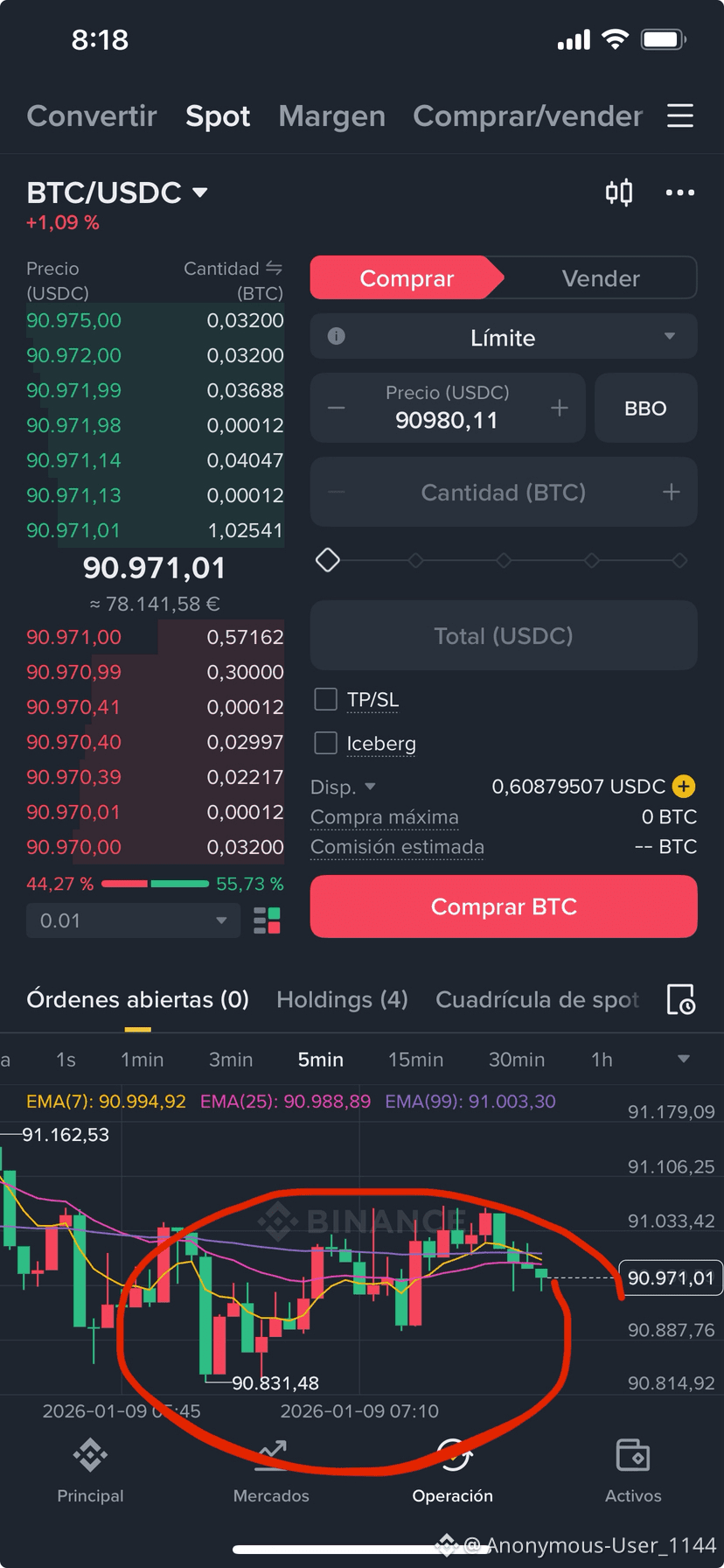The width and height of the screenshot is (724, 1568).
Task: Open the three-dot more options
Action: pyautogui.click(x=679, y=192)
